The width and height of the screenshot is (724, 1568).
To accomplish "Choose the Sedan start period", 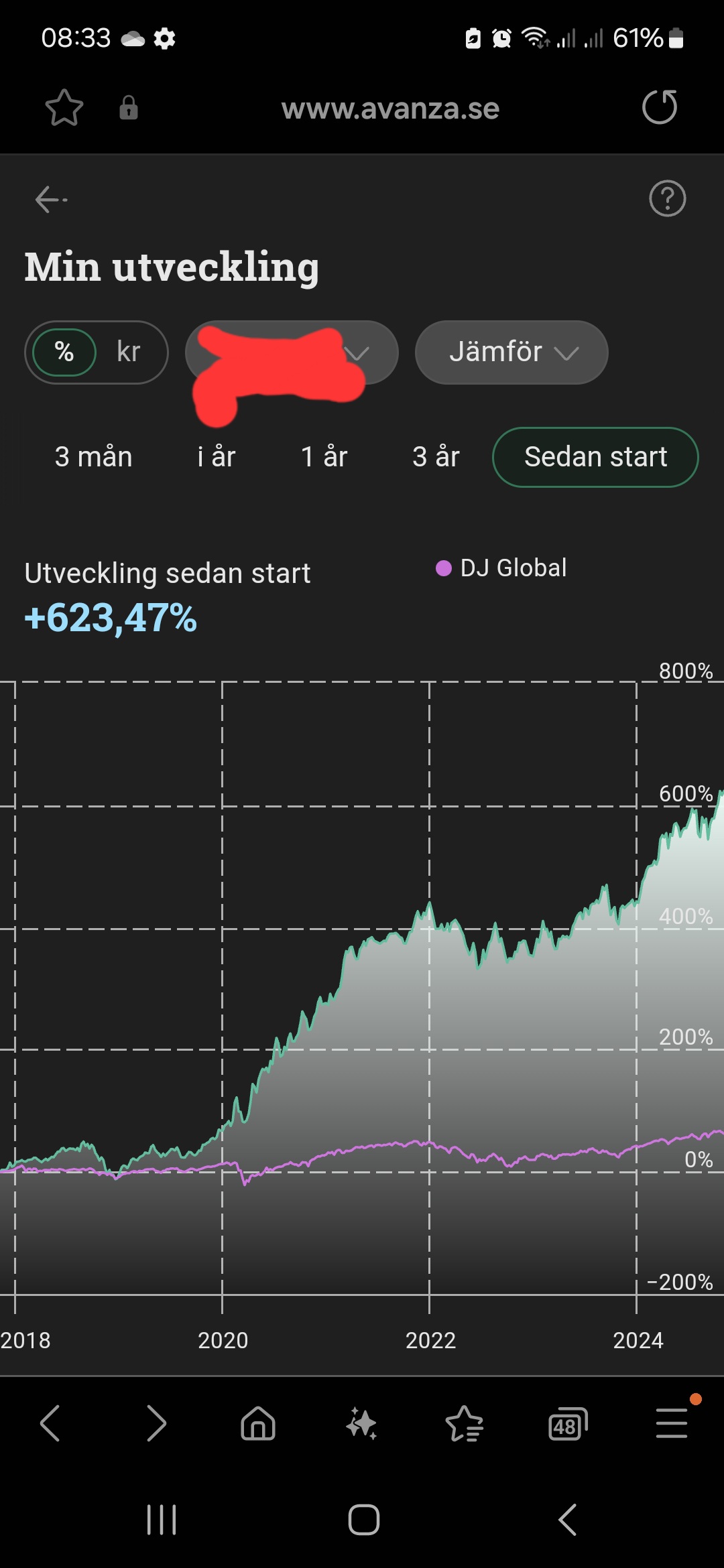I will 595,457.
